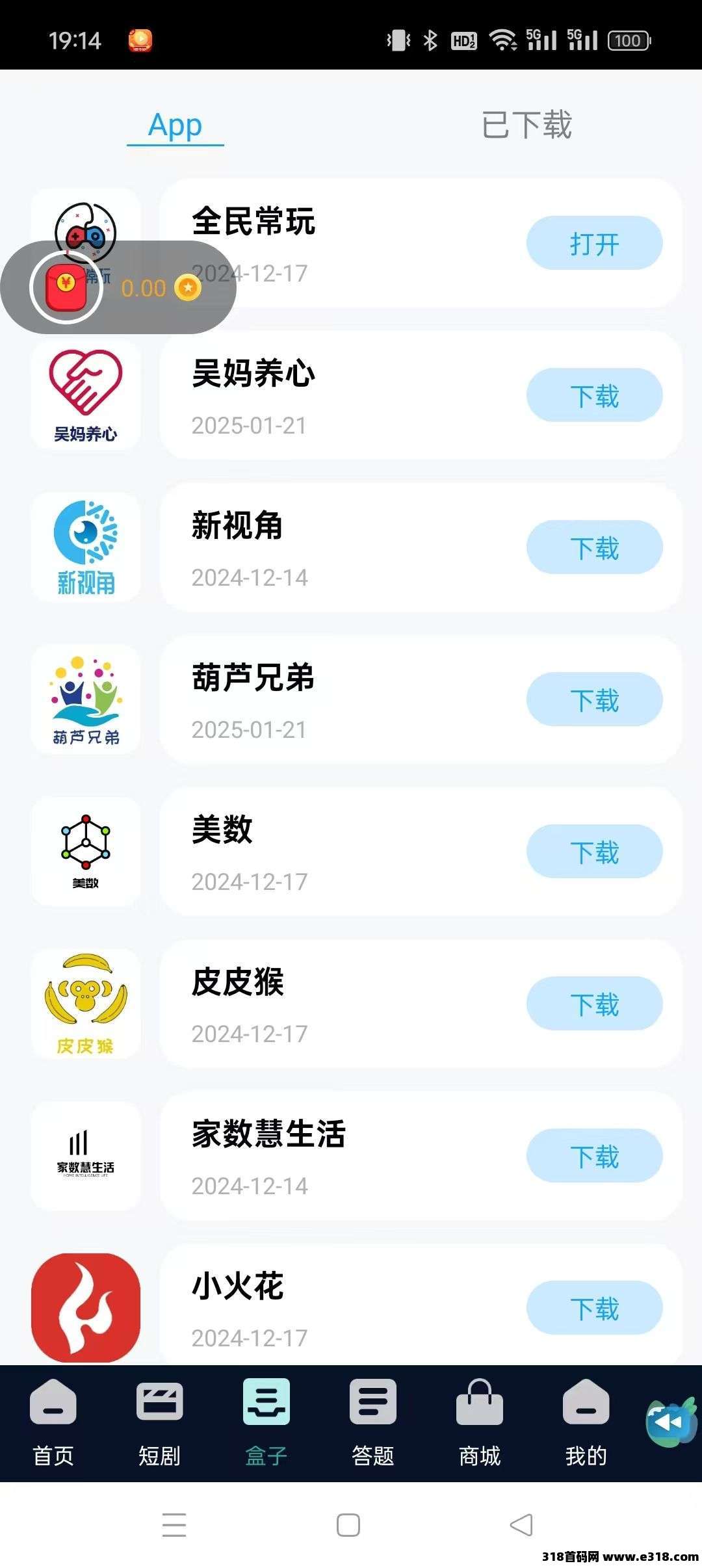The image size is (702, 1568).
Task: Download the 美数 app
Action: tap(594, 852)
